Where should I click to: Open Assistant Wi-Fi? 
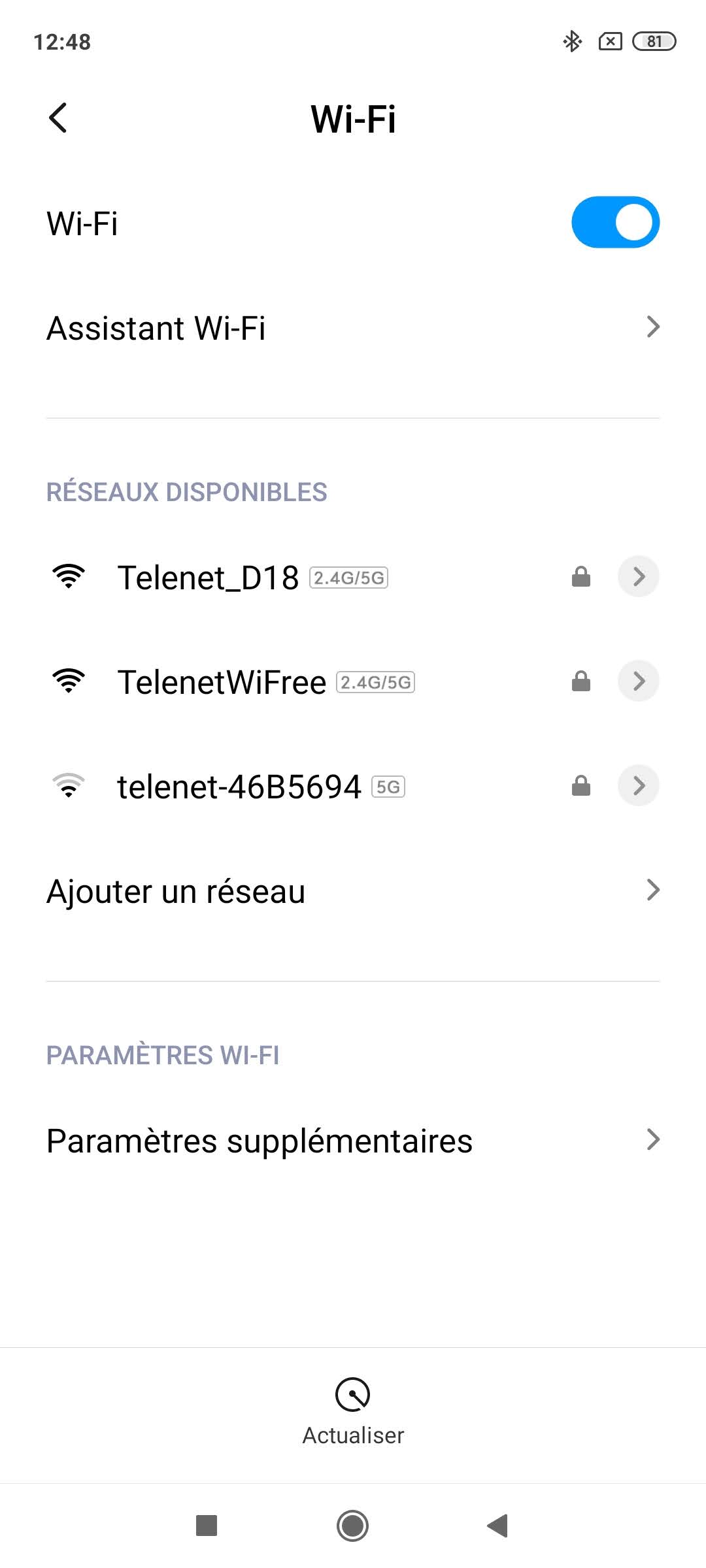(353, 327)
